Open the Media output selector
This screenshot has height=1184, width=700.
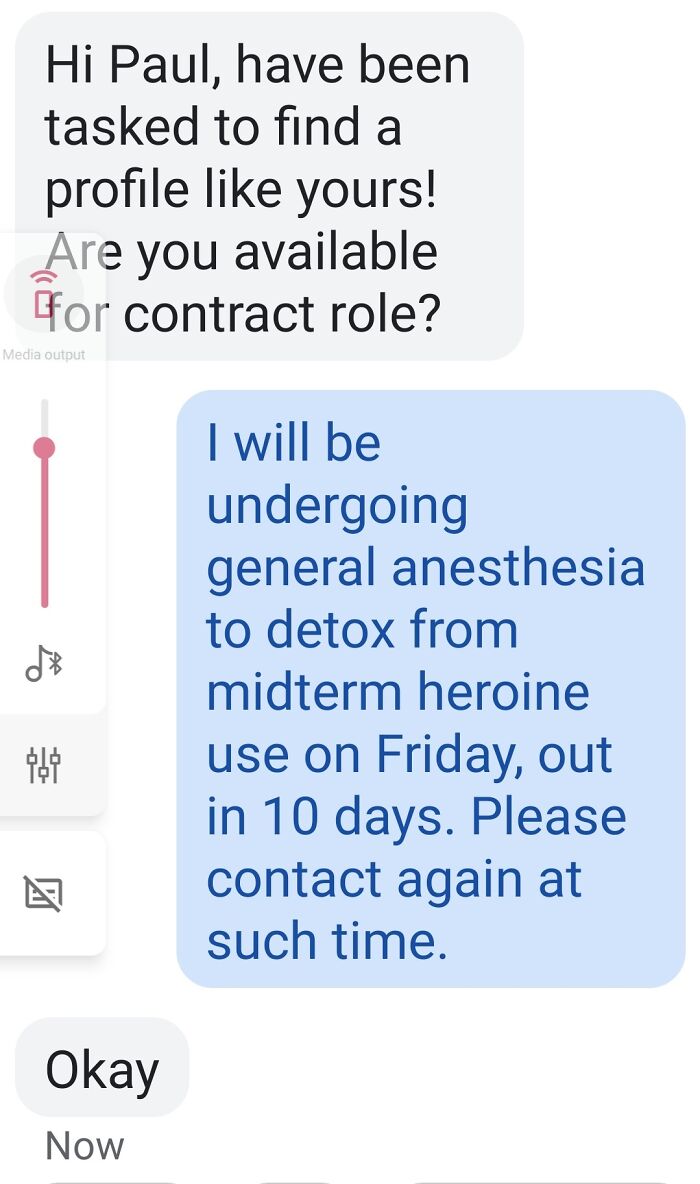pyautogui.click(x=42, y=294)
